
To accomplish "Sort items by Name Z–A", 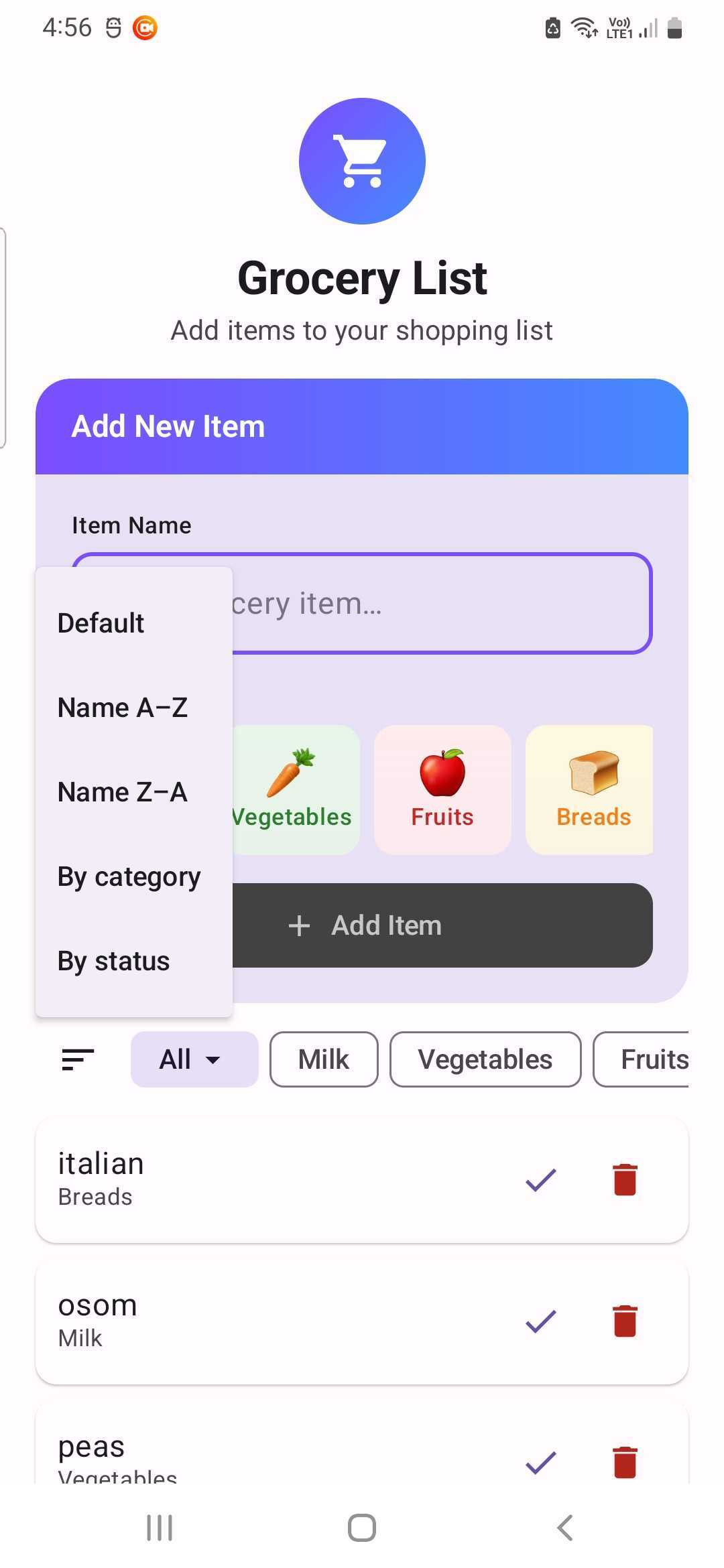I will 123,792.
